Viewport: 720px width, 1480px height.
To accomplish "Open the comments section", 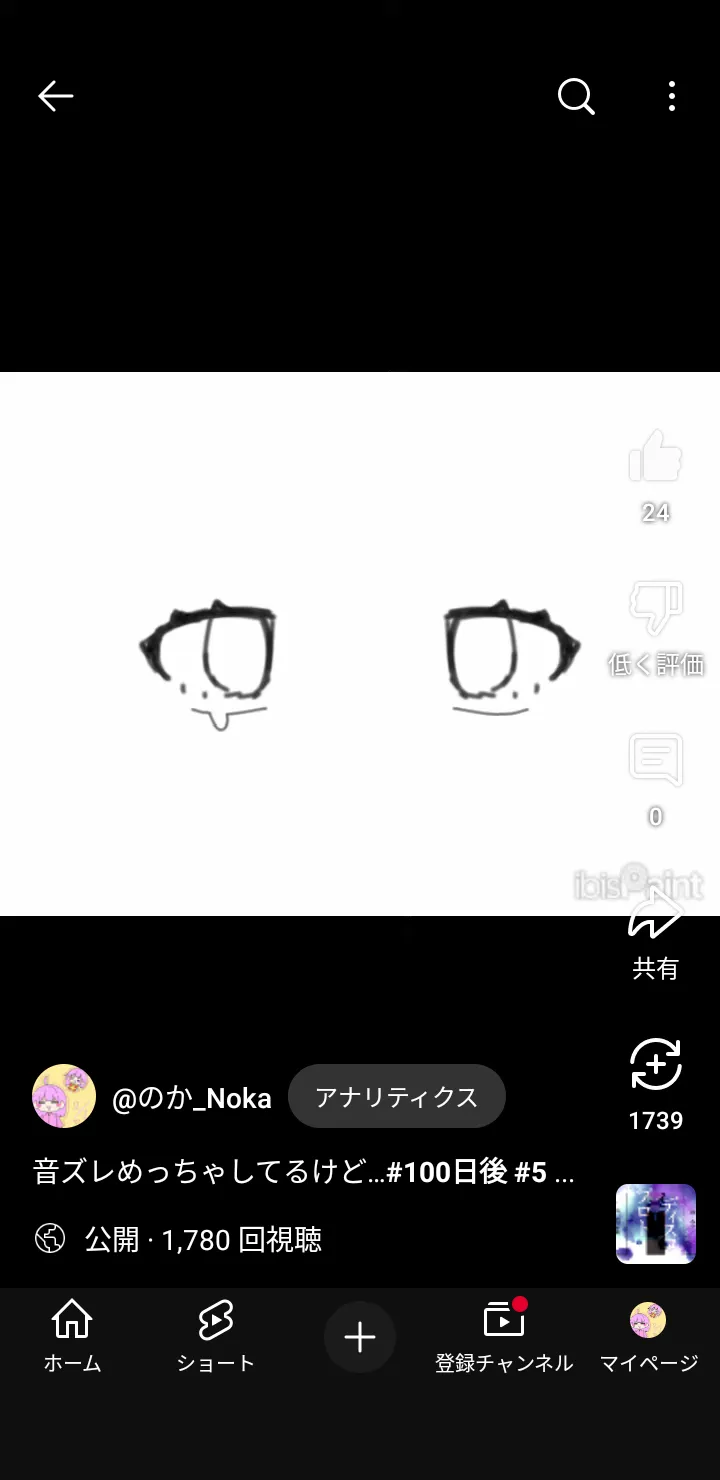I will tap(655, 762).
